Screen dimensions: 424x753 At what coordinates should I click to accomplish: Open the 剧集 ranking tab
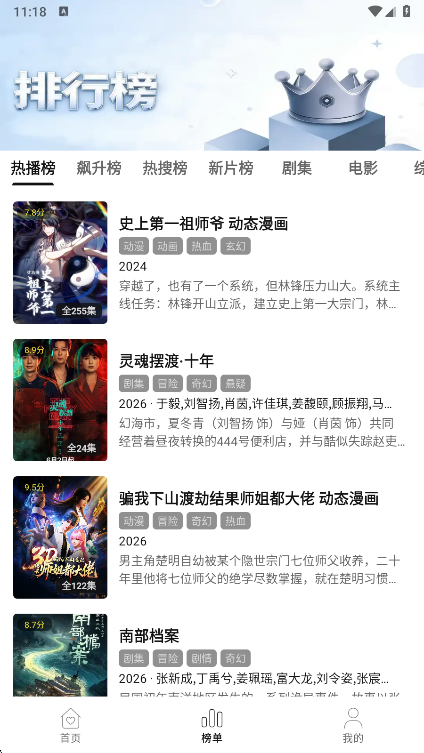pos(297,168)
